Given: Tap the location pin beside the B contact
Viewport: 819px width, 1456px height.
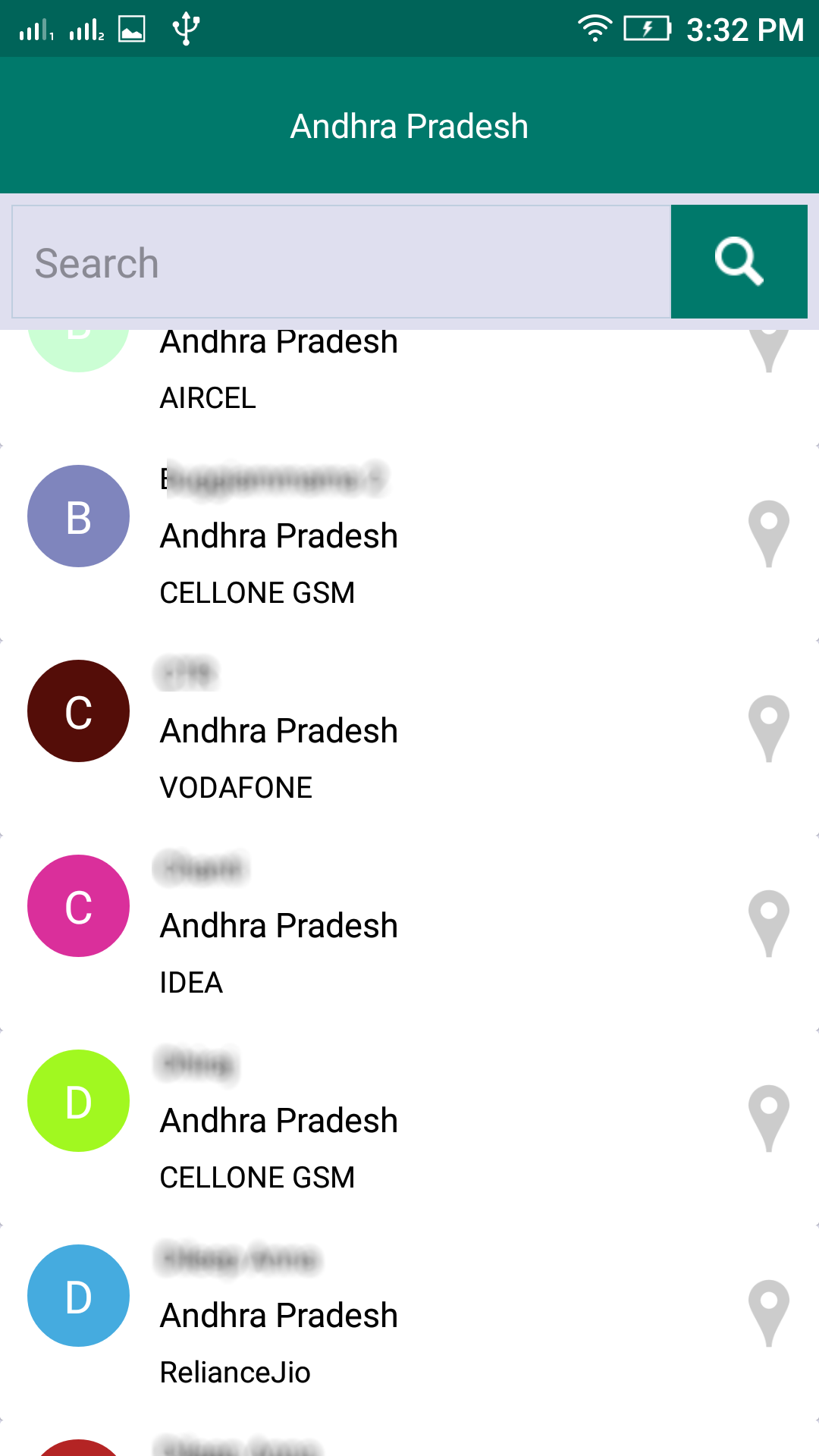Looking at the screenshot, I should tap(769, 534).
